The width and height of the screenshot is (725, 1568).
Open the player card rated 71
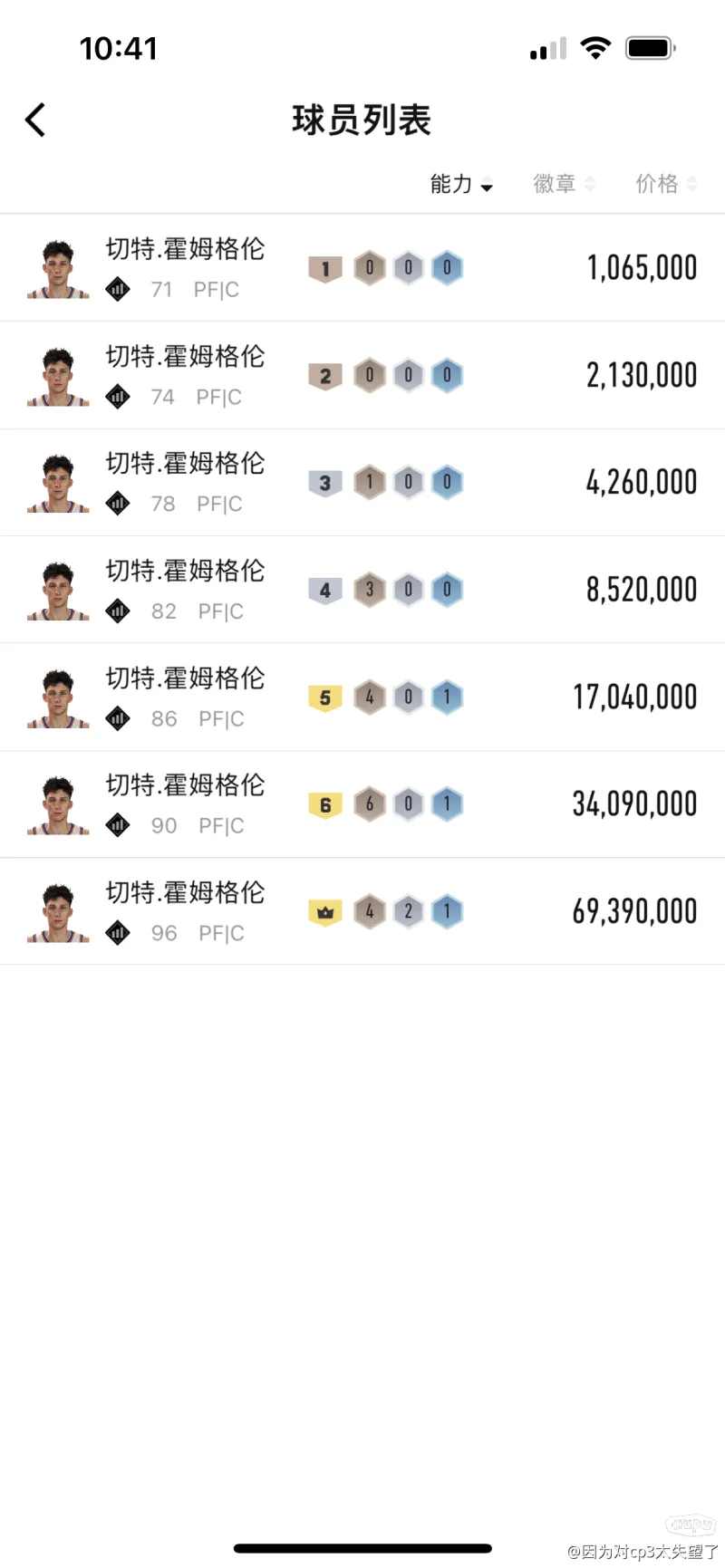point(362,268)
